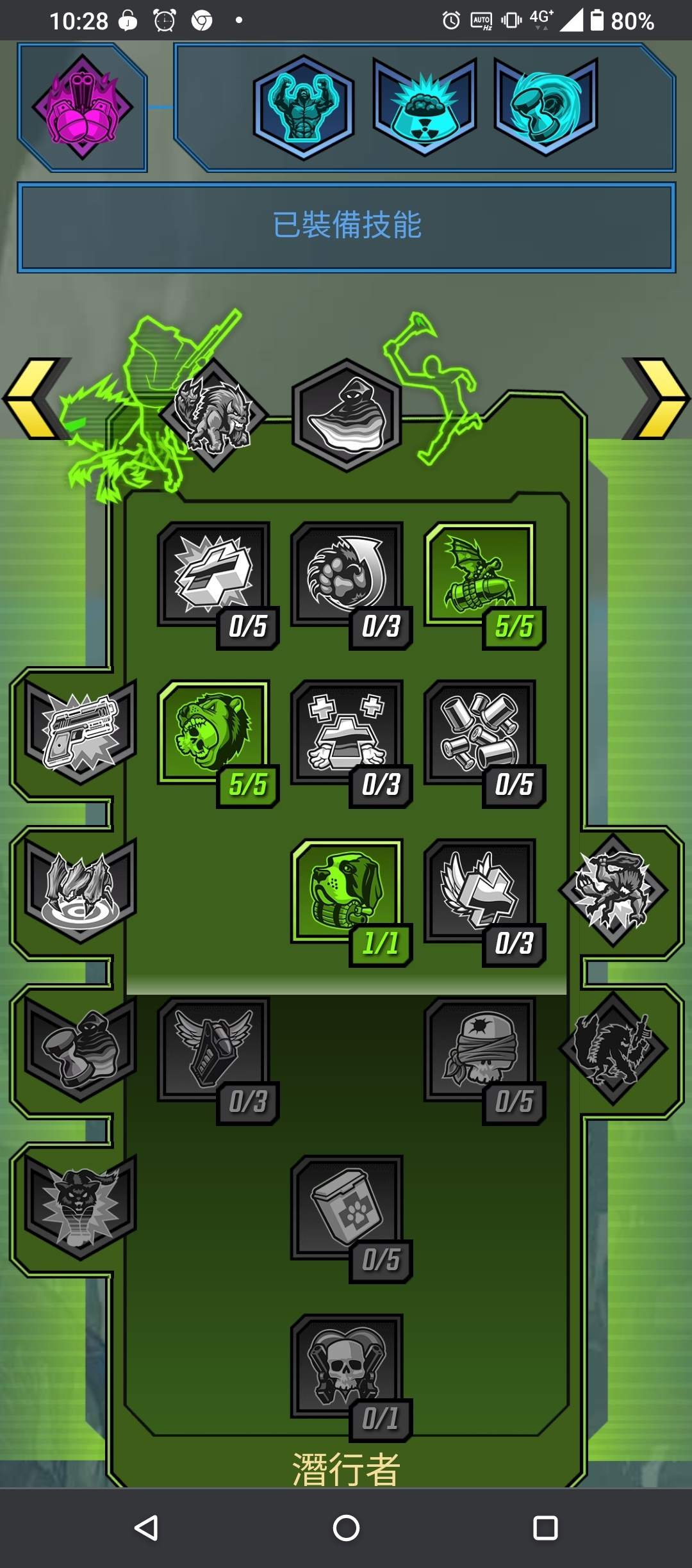Image resolution: width=692 pixels, height=1568 pixels.
Task: Select the radioactive pet bowl skill icon
Action: [x=424, y=107]
